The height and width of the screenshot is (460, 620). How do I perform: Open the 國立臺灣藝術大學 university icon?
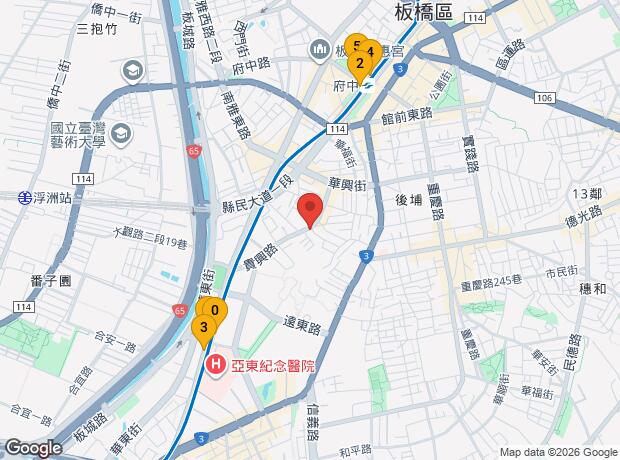point(121,134)
